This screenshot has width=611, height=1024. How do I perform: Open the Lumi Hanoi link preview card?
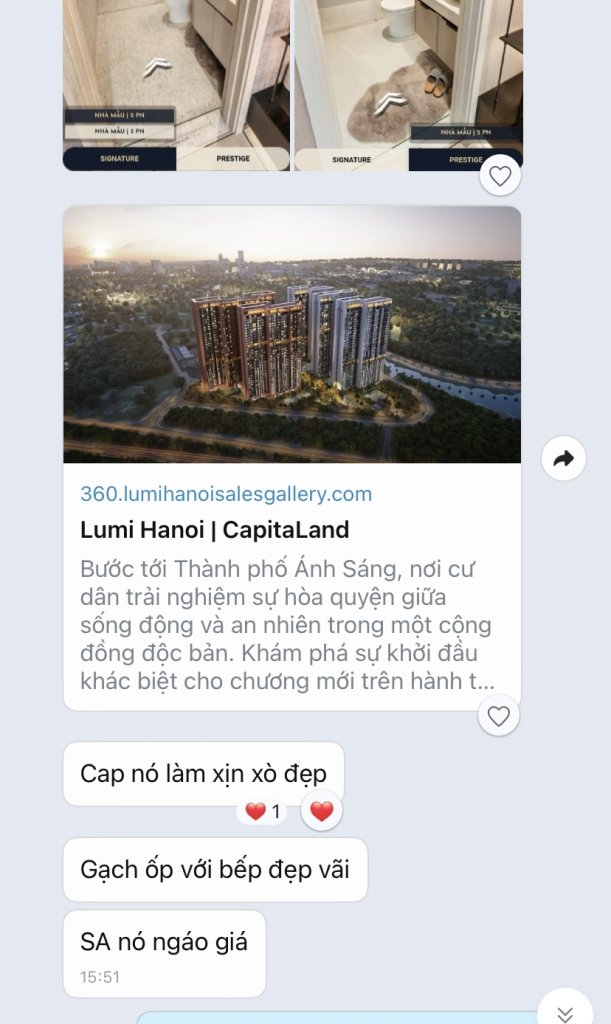[x=292, y=335]
